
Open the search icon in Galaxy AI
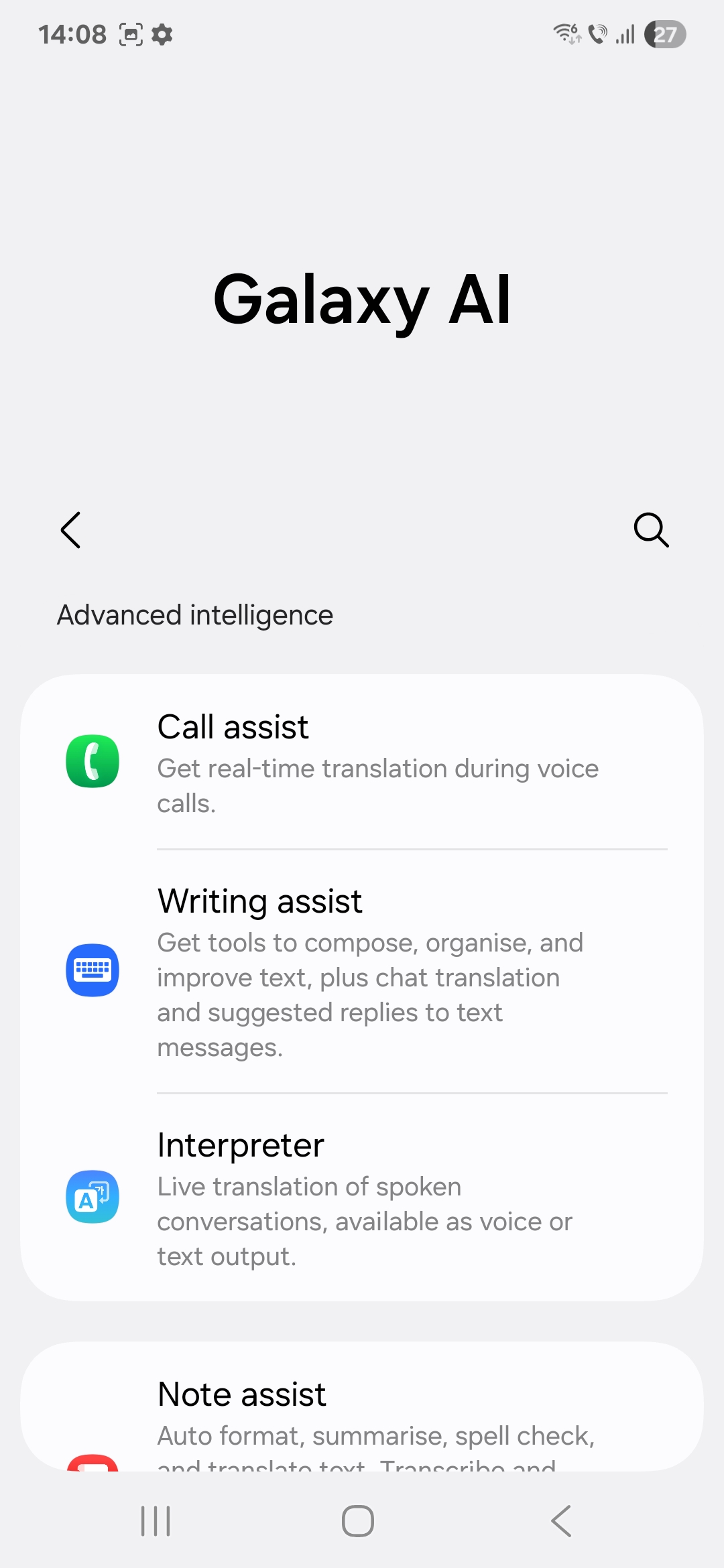pos(652,530)
